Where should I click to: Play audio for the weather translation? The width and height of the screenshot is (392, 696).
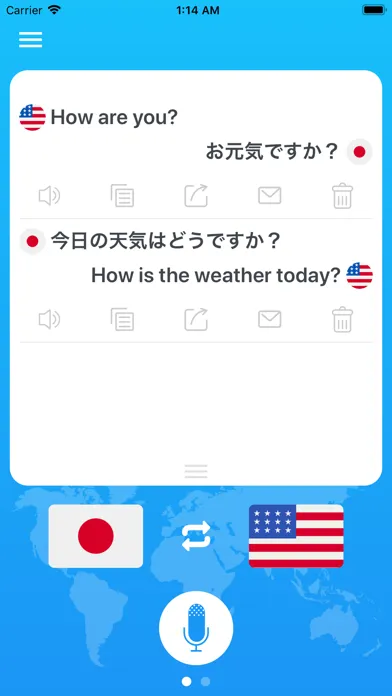[49, 320]
